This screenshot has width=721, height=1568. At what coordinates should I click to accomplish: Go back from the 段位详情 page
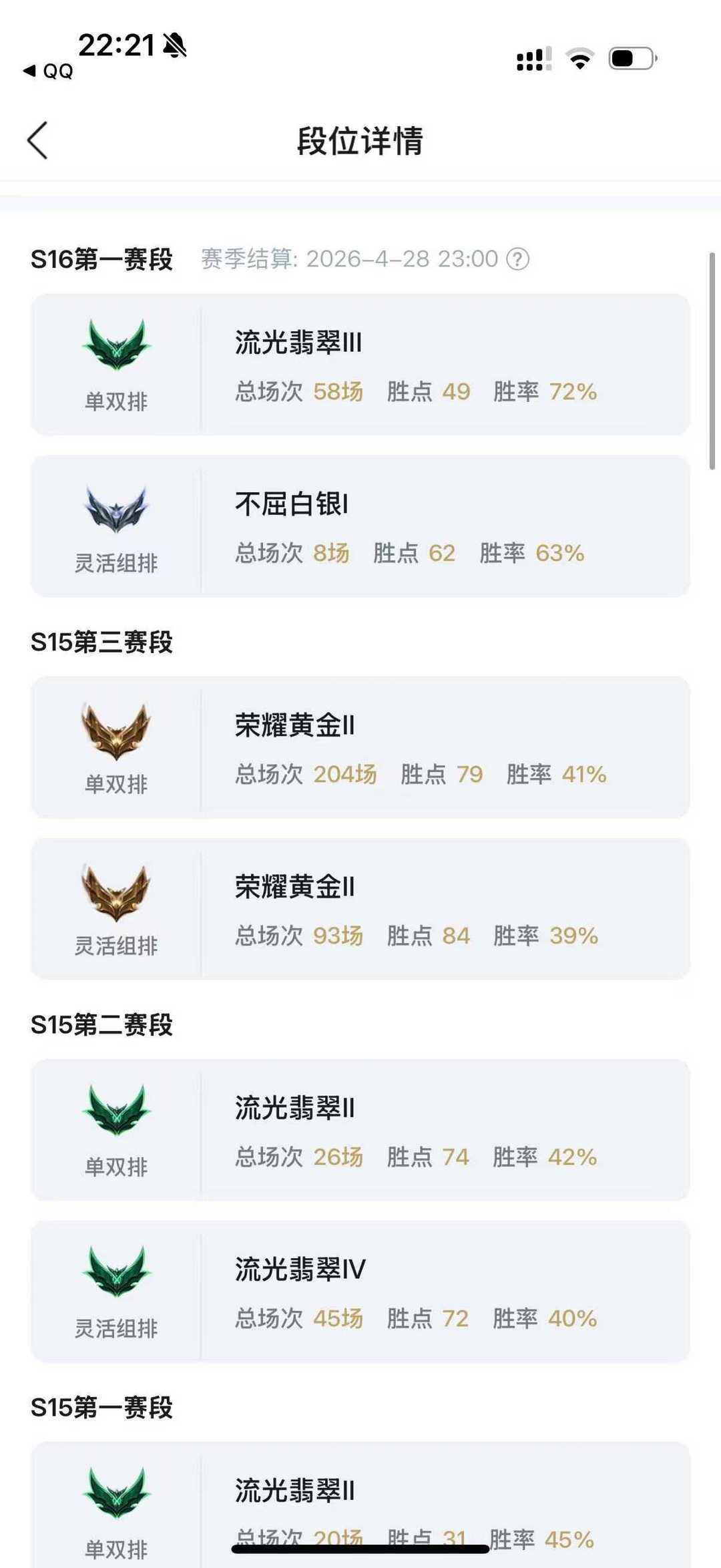click(38, 140)
